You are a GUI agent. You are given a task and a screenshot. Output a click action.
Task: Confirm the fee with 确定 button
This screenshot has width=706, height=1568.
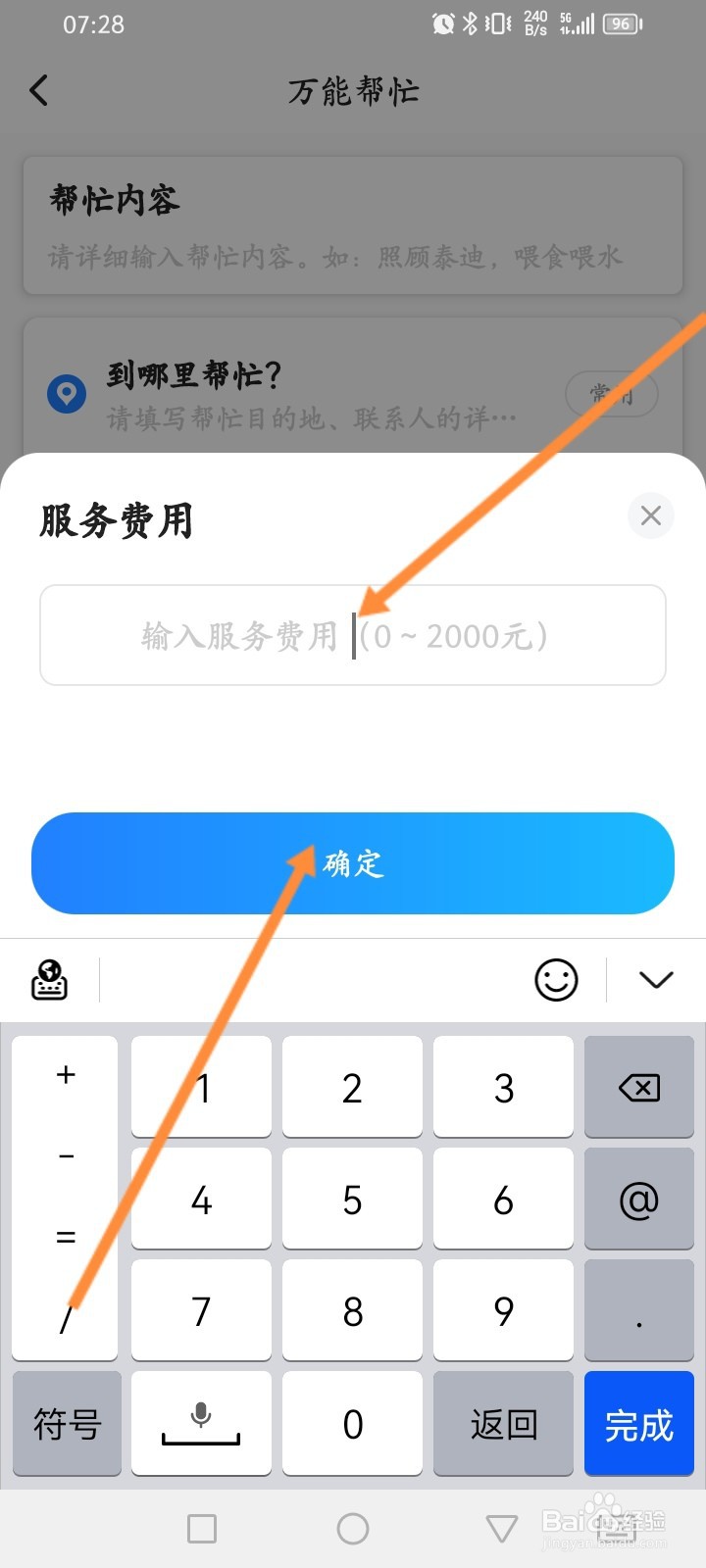click(x=352, y=863)
